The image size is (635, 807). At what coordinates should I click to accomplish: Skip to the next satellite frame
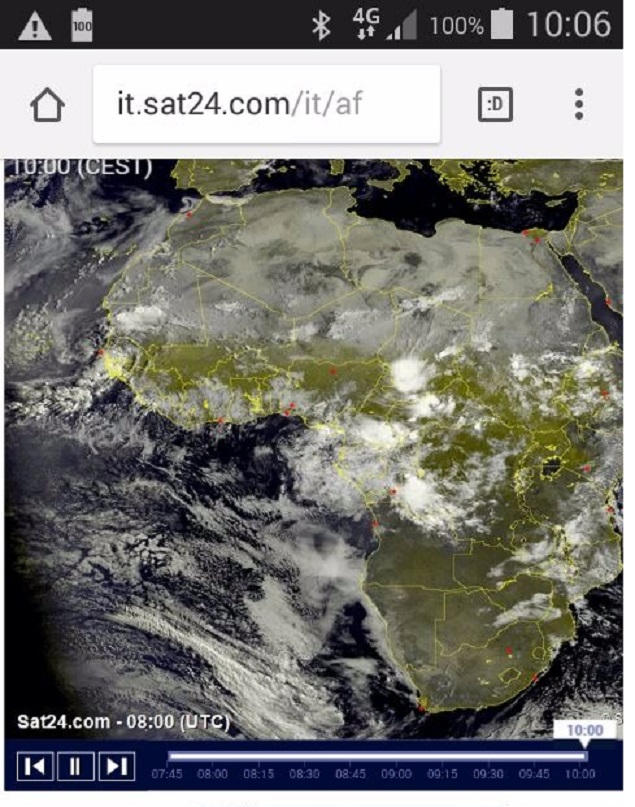click(x=118, y=767)
